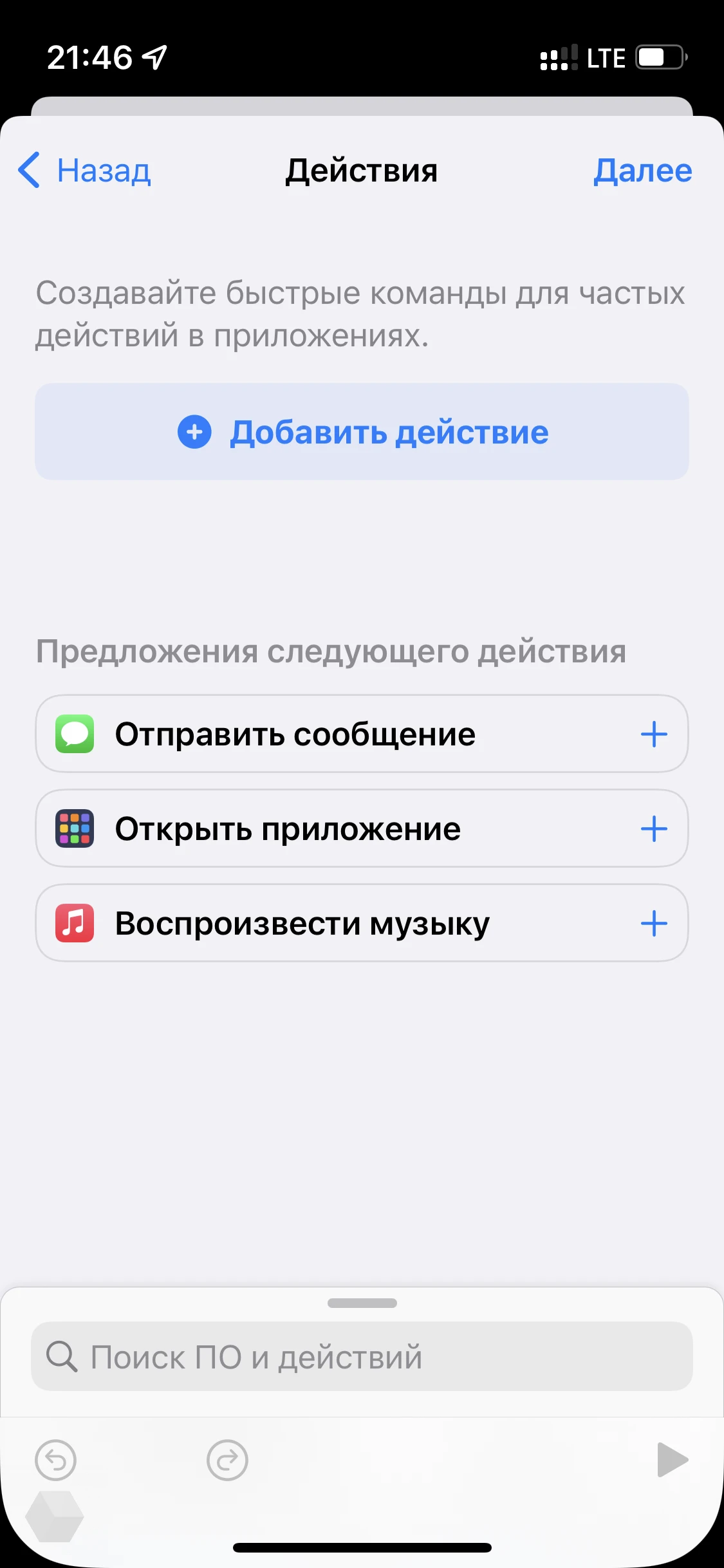Viewport: 724px width, 1568px height.
Task: Add the Отправить сообщение suggestion
Action: point(654,734)
